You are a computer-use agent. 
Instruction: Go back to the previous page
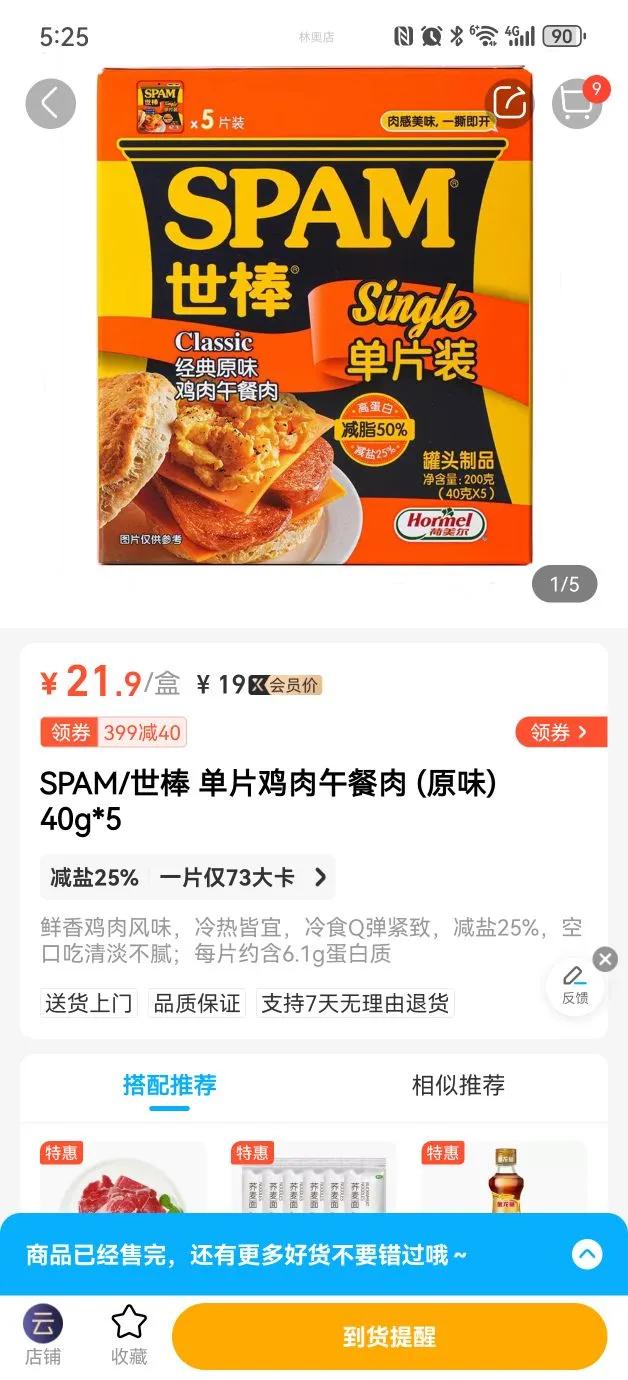(50, 103)
